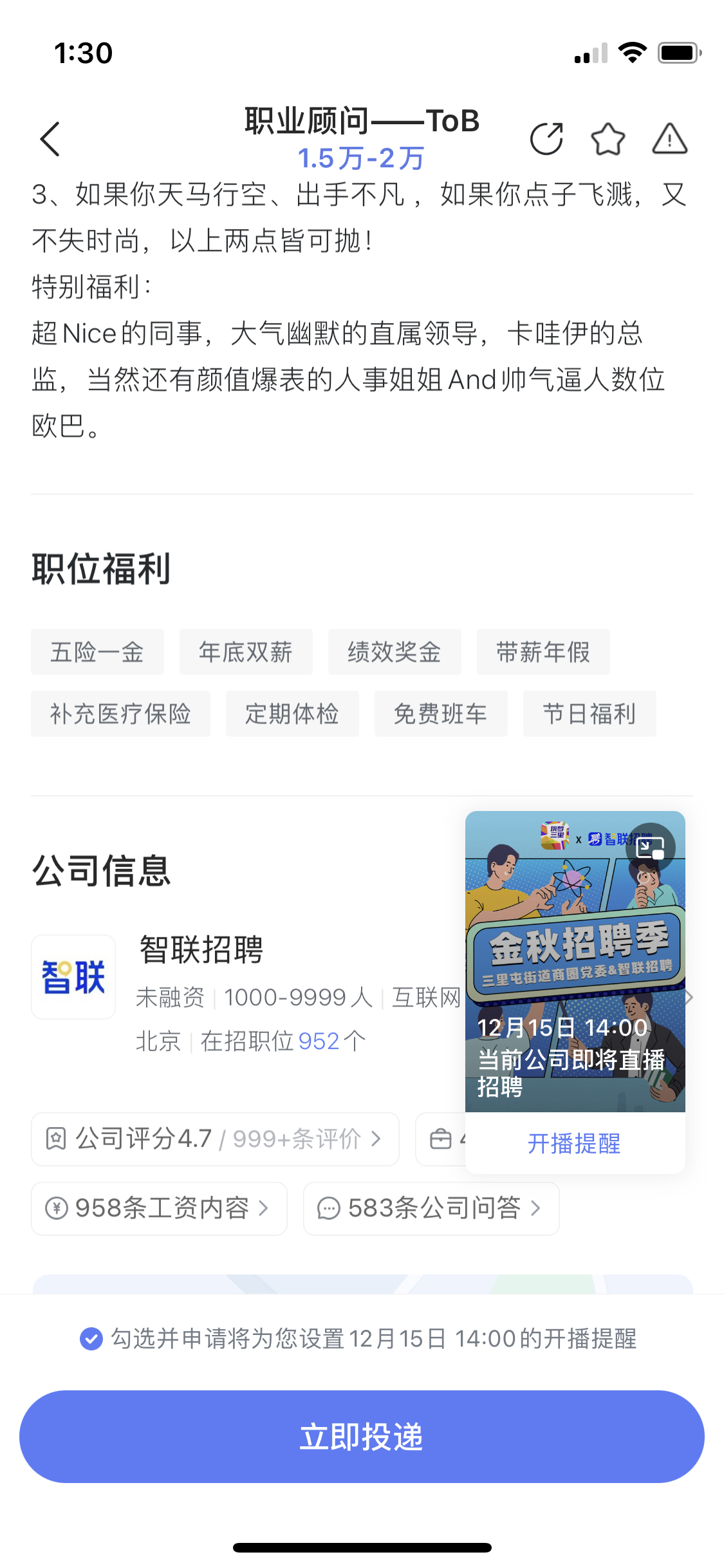Minimize the floating live stream card
The height and width of the screenshot is (1568, 724).
(x=650, y=848)
